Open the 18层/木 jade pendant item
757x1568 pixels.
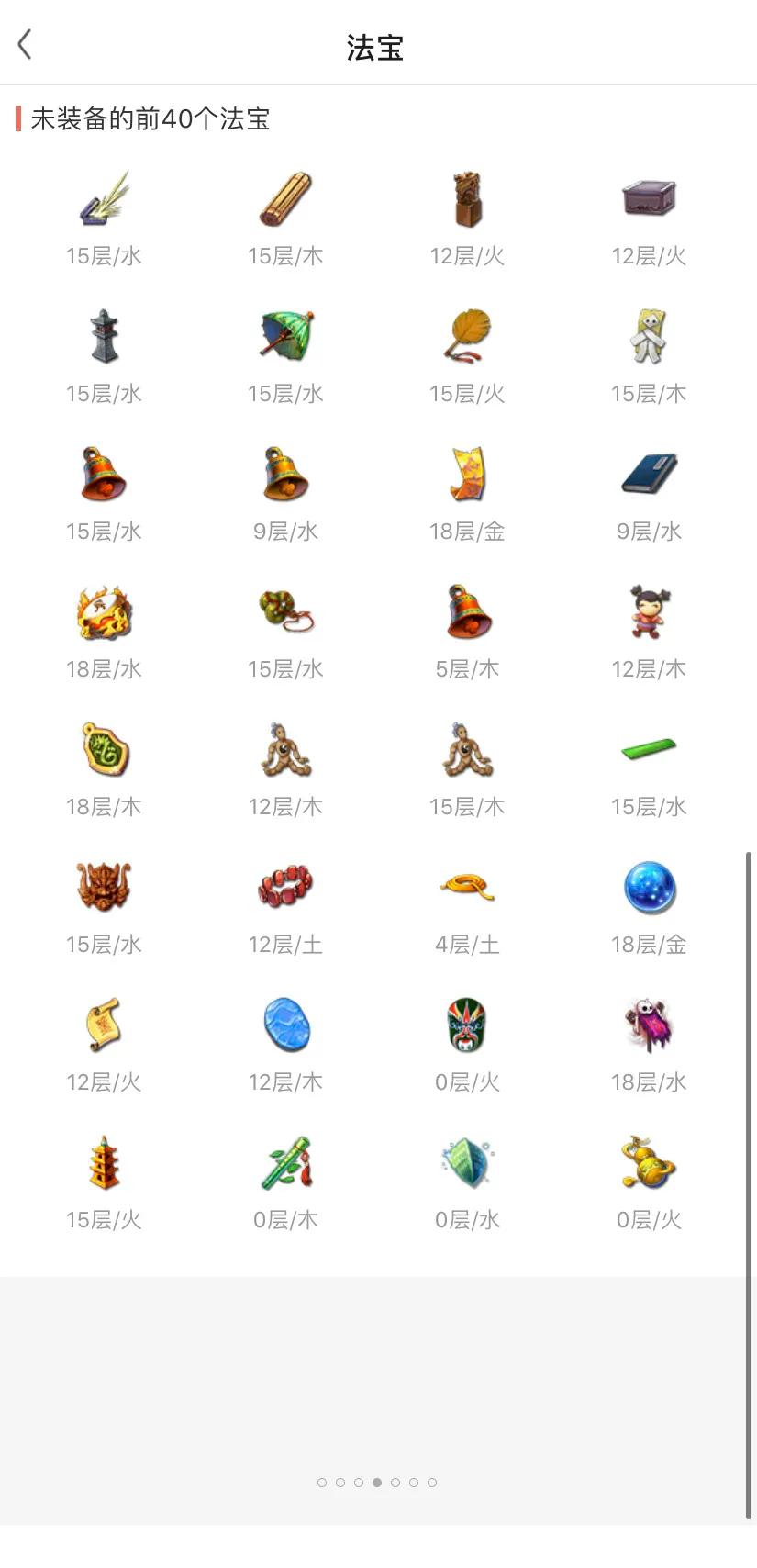(104, 750)
